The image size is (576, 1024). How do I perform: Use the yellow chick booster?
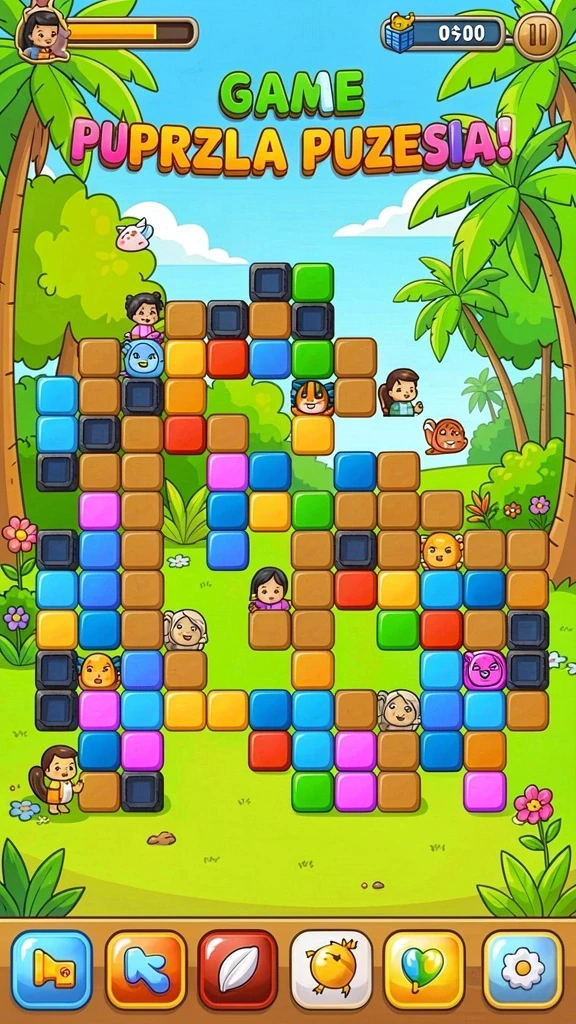point(331,969)
